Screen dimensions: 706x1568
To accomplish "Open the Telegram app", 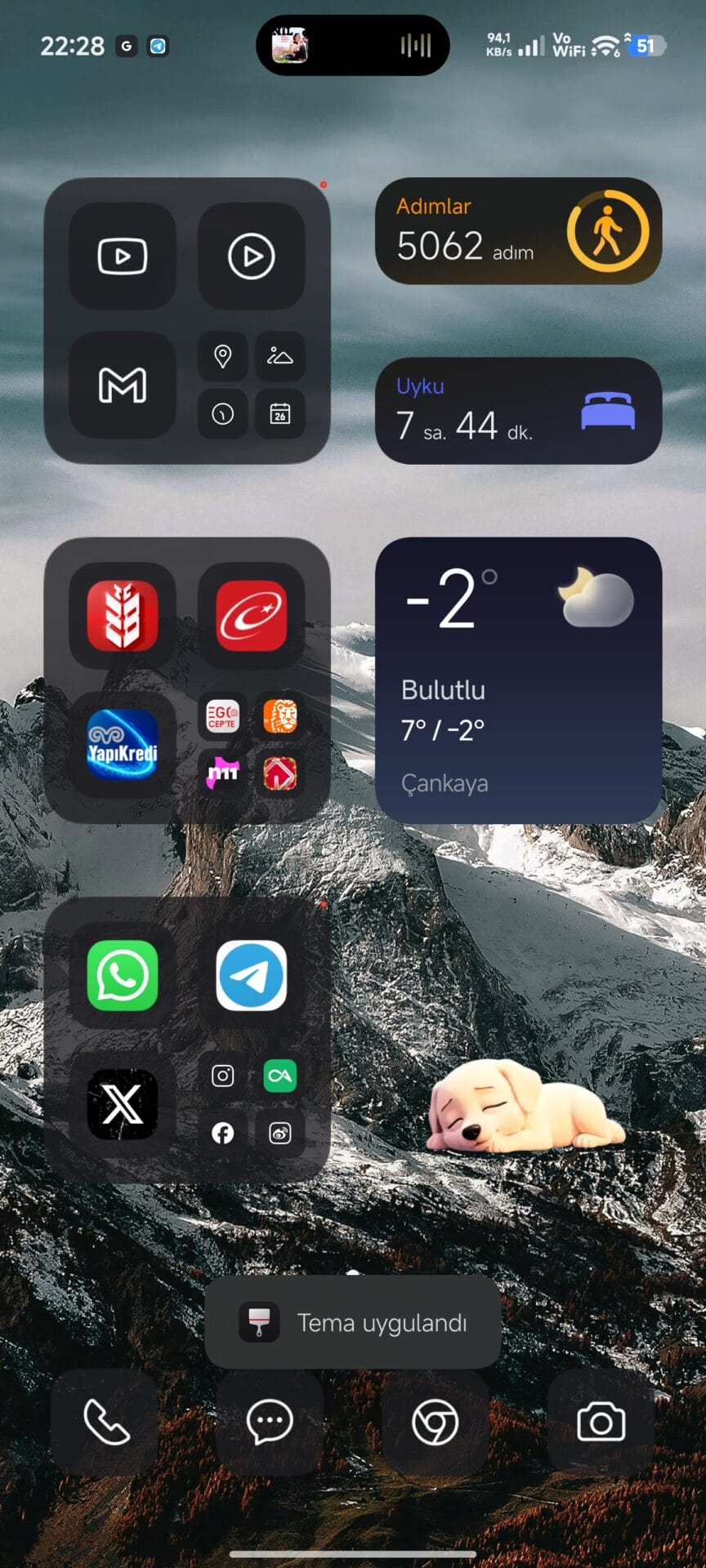I will pyautogui.click(x=251, y=975).
